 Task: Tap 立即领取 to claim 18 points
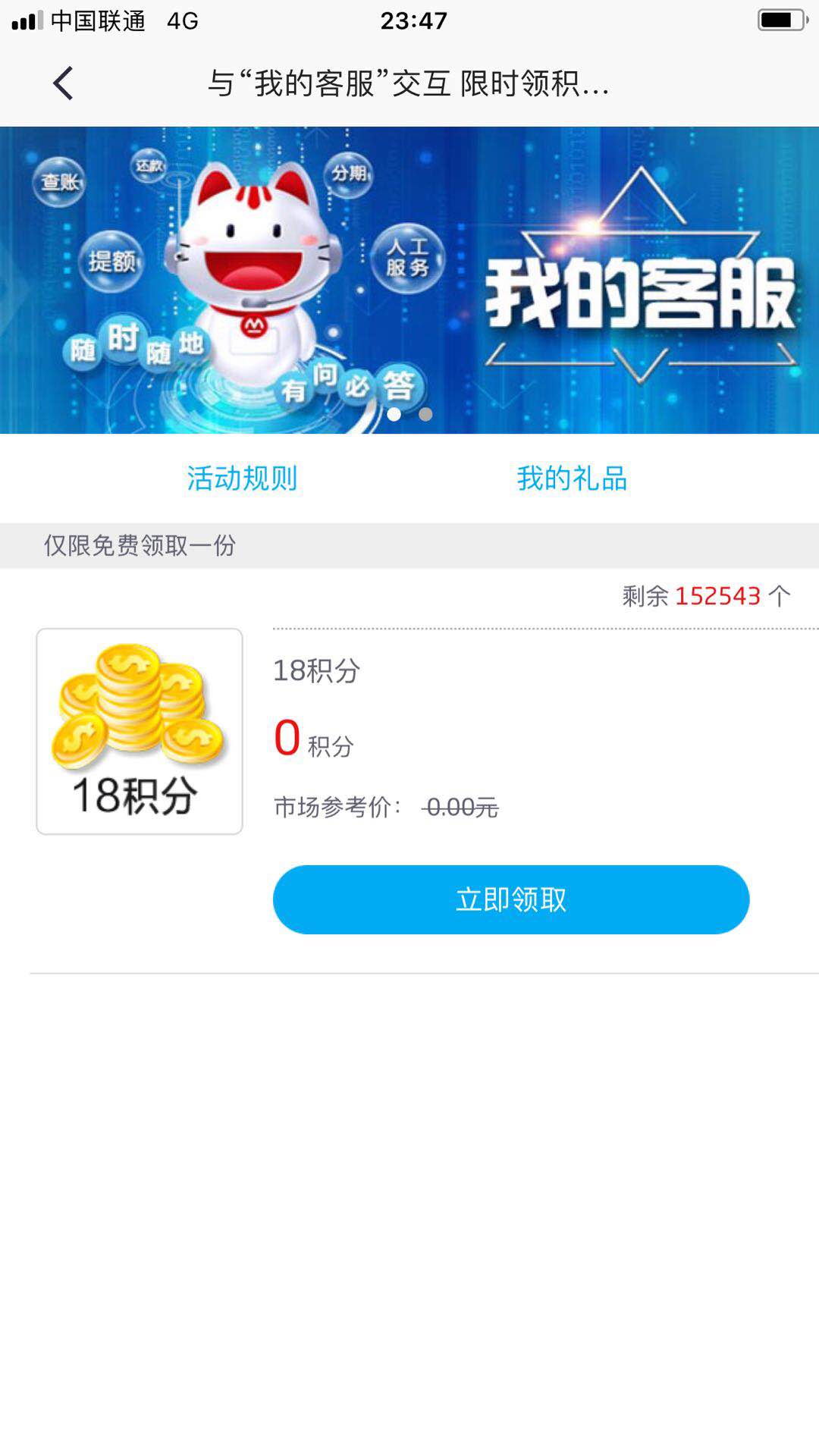click(x=511, y=899)
